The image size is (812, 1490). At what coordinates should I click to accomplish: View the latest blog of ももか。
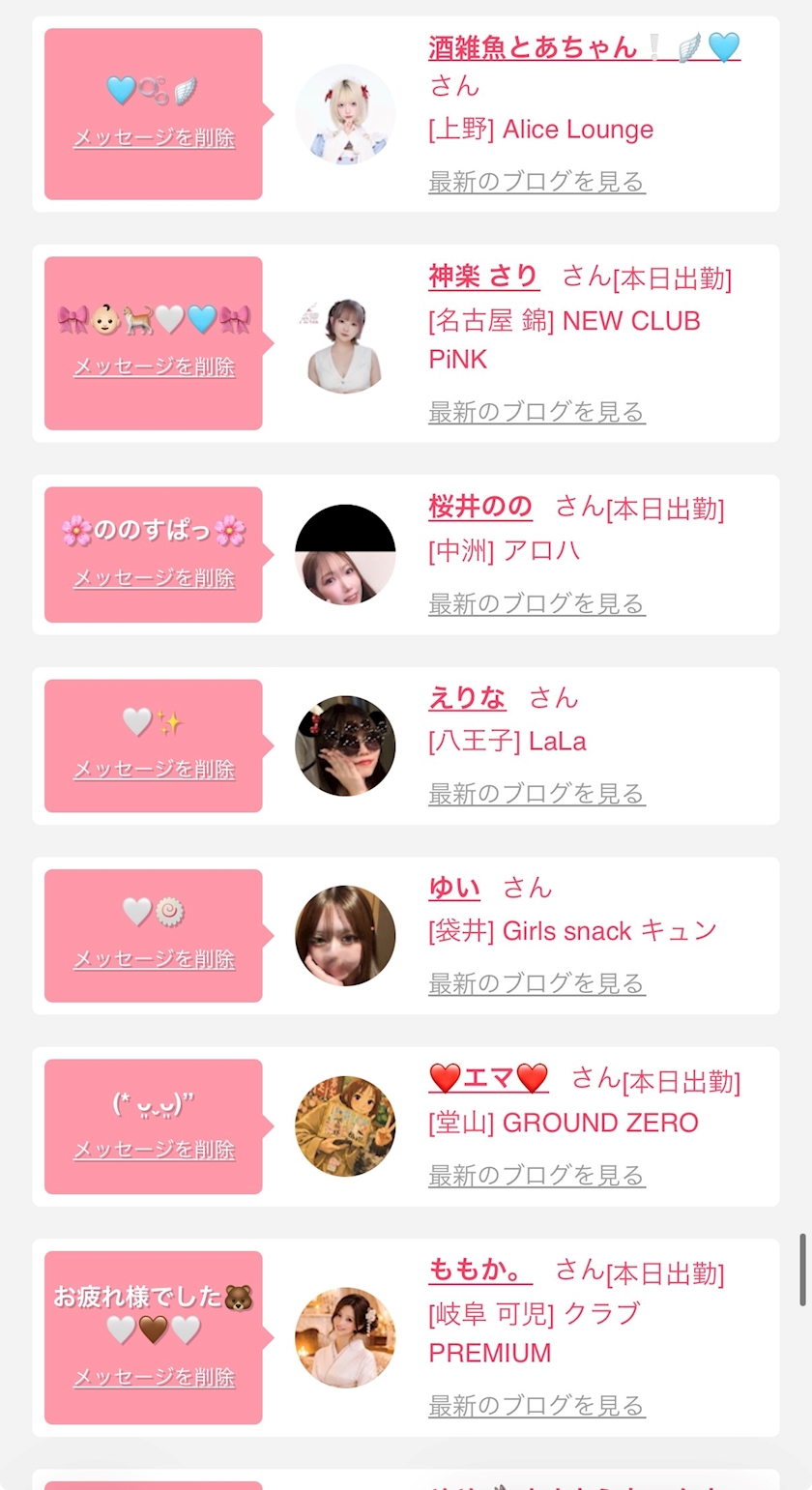pos(536,1404)
